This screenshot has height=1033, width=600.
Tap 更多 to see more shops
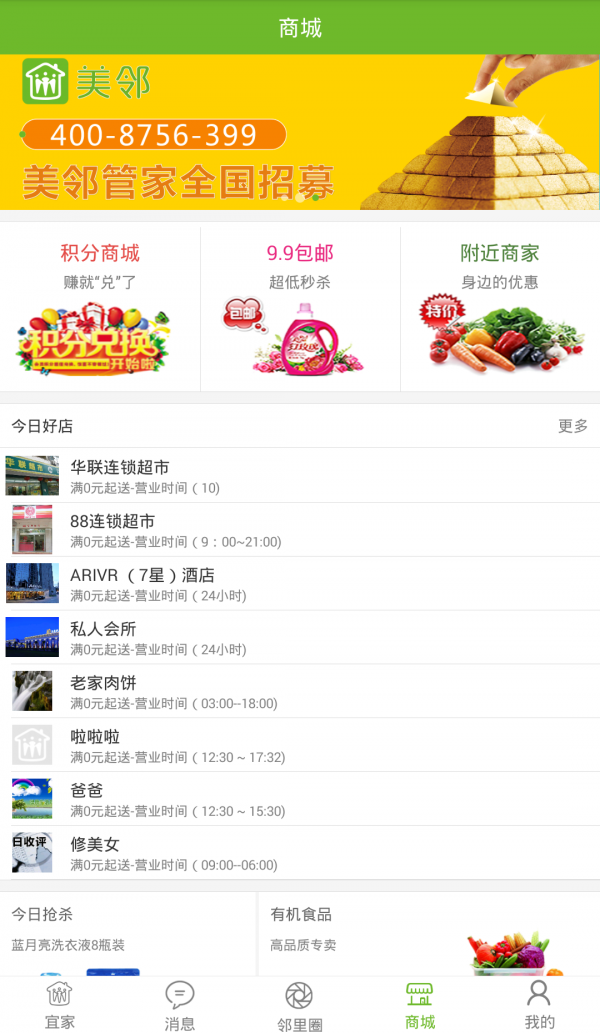coord(573,426)
